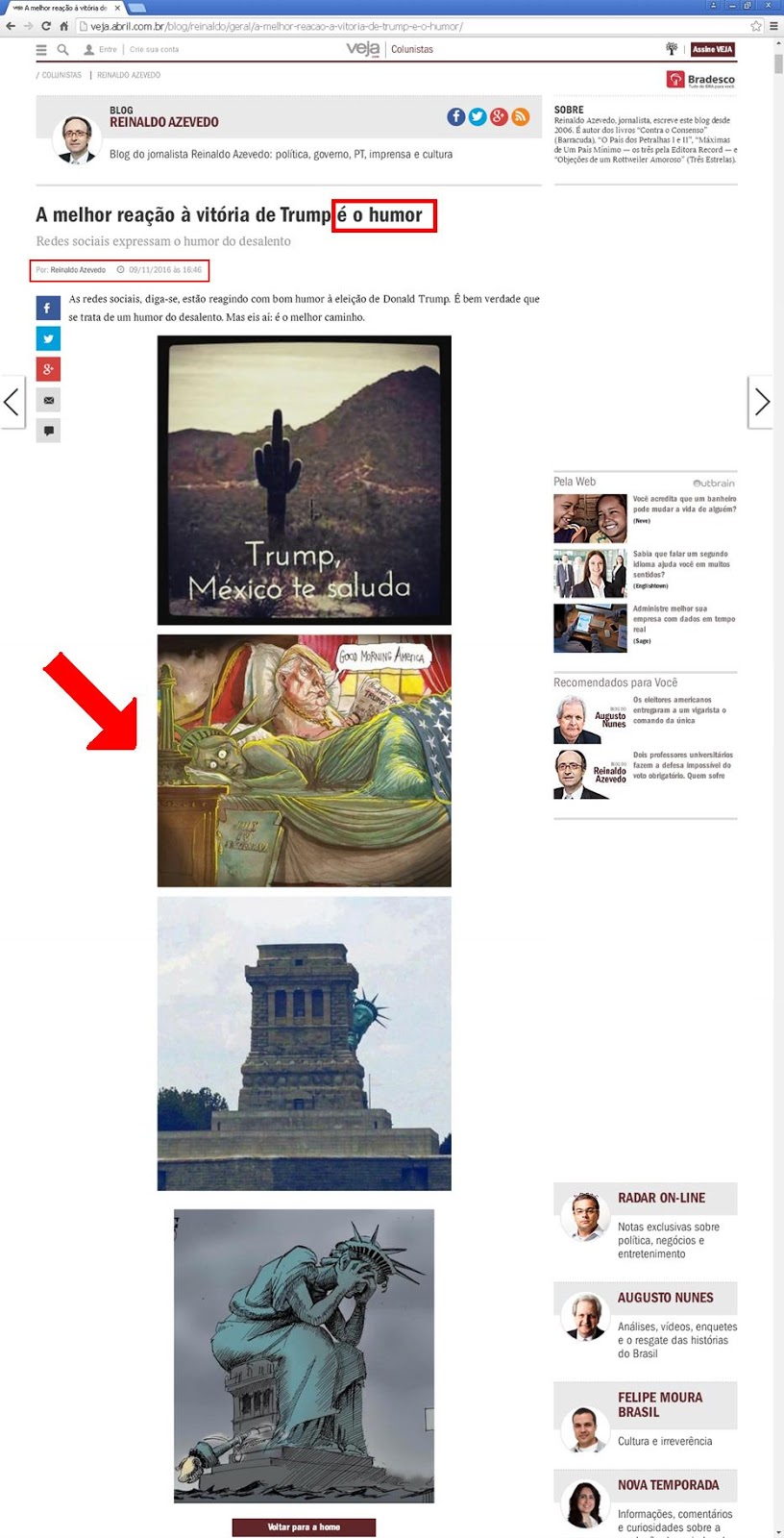The height and width of the screenshot is (1538, 784).
Task: Close the current browser tab
Action: (x=118, y=8)
